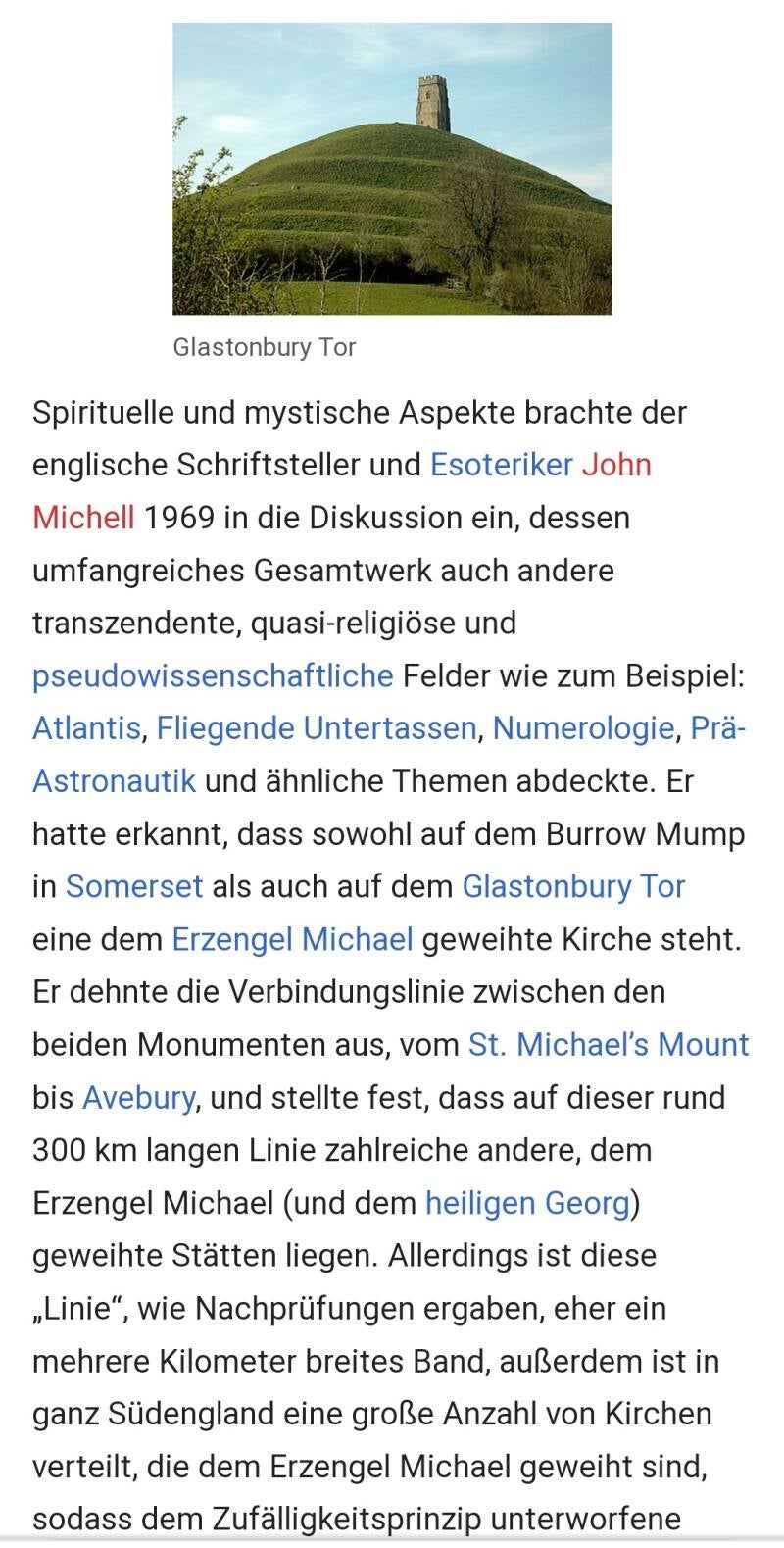Open the Glastonbury Tor image
Viewport: 784px width, 1548px height.
[392, 169]
